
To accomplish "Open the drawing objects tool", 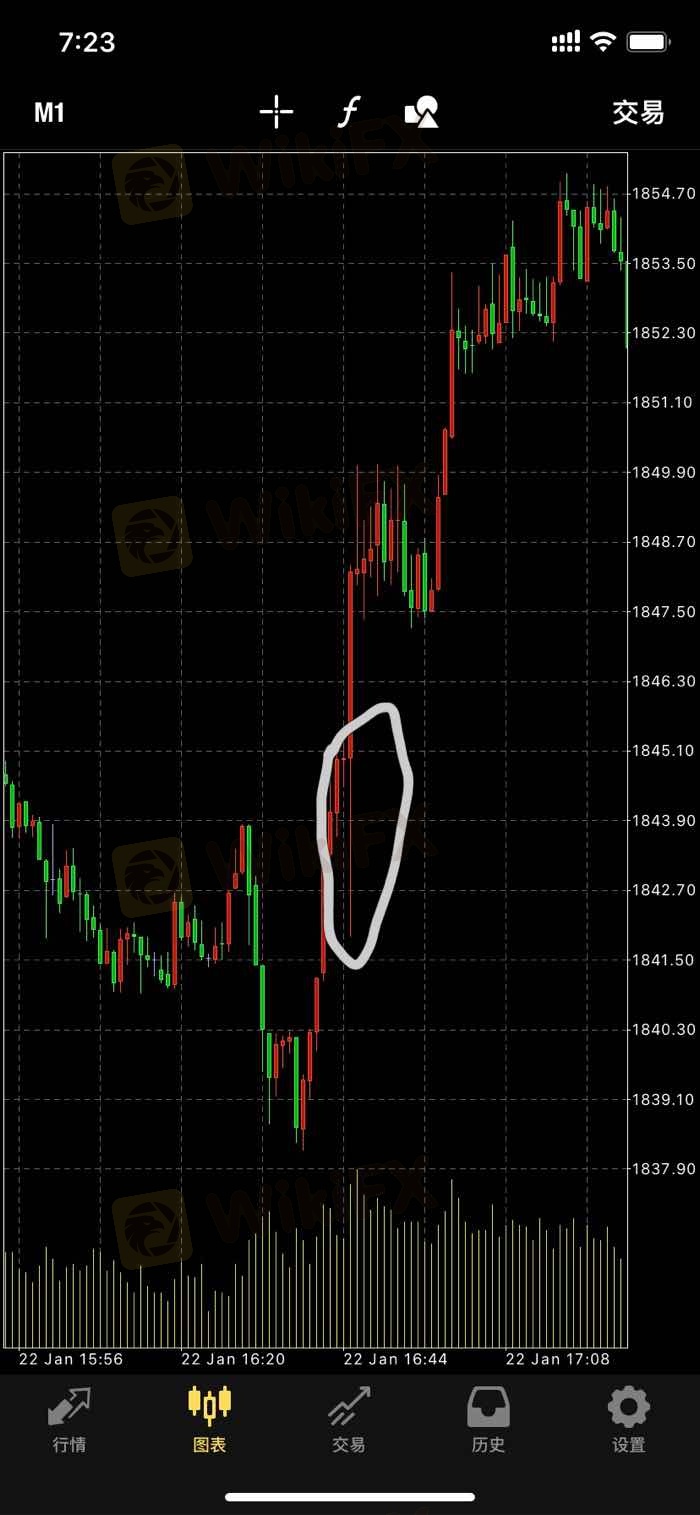I will coord(422,112).
